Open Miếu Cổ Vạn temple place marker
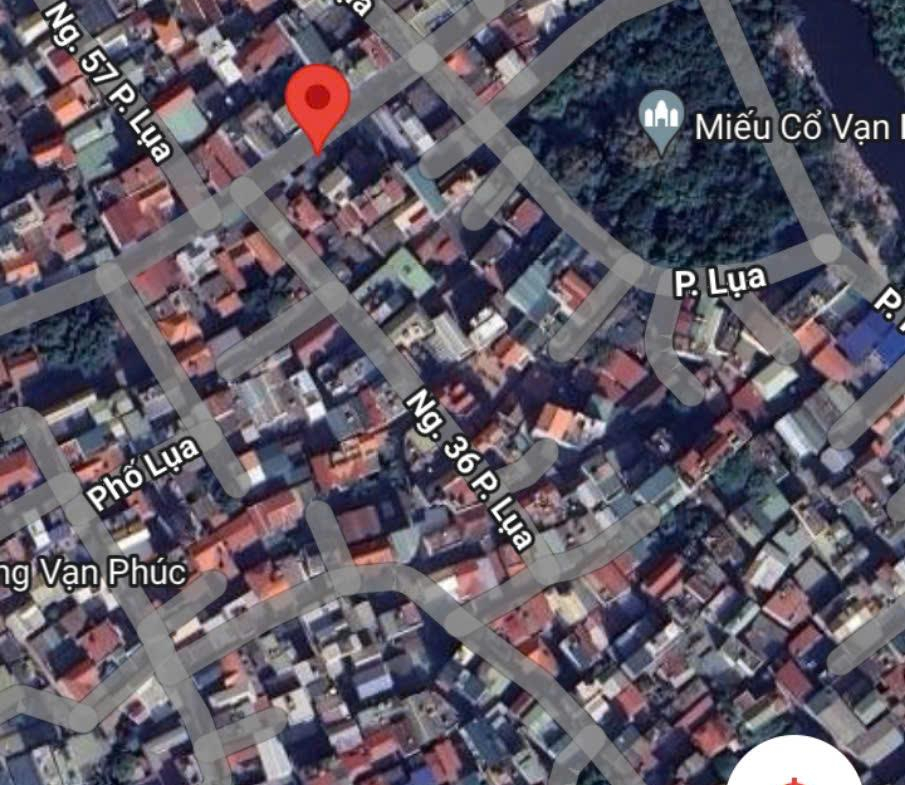Viewport: 905px width, 785px height. click(x=661, y=120)
